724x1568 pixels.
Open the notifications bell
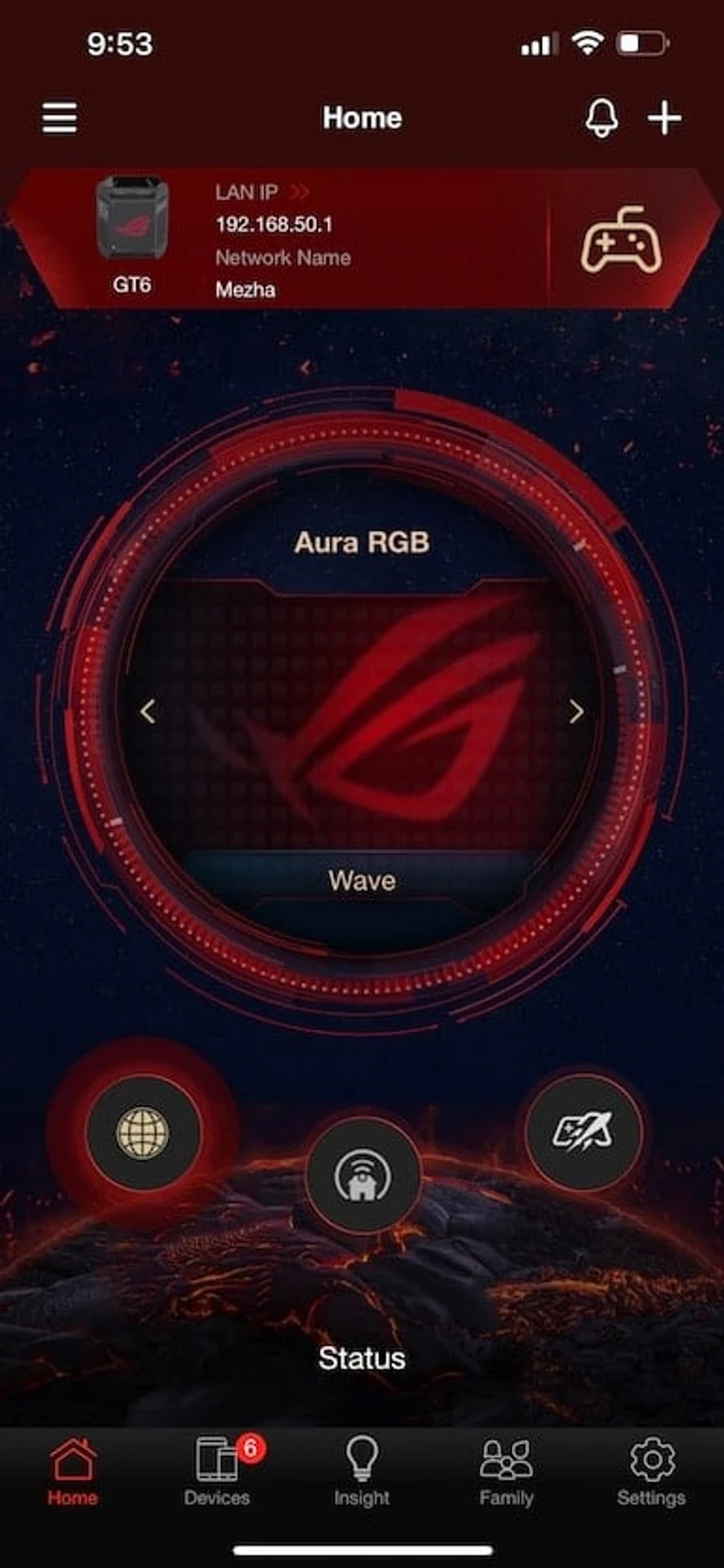tap(602, 118)
